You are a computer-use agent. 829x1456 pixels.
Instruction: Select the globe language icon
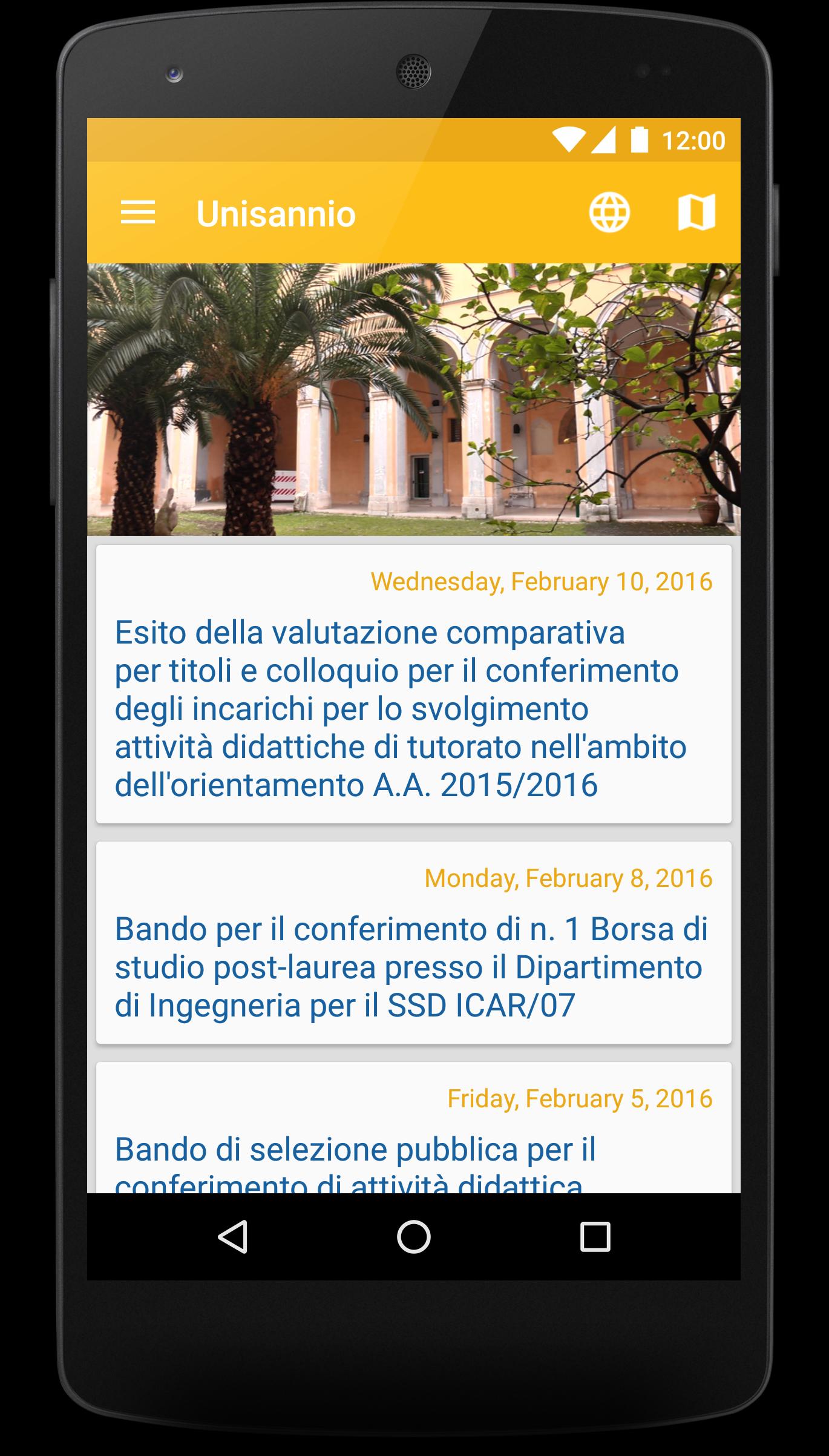(x=610, y=213)
